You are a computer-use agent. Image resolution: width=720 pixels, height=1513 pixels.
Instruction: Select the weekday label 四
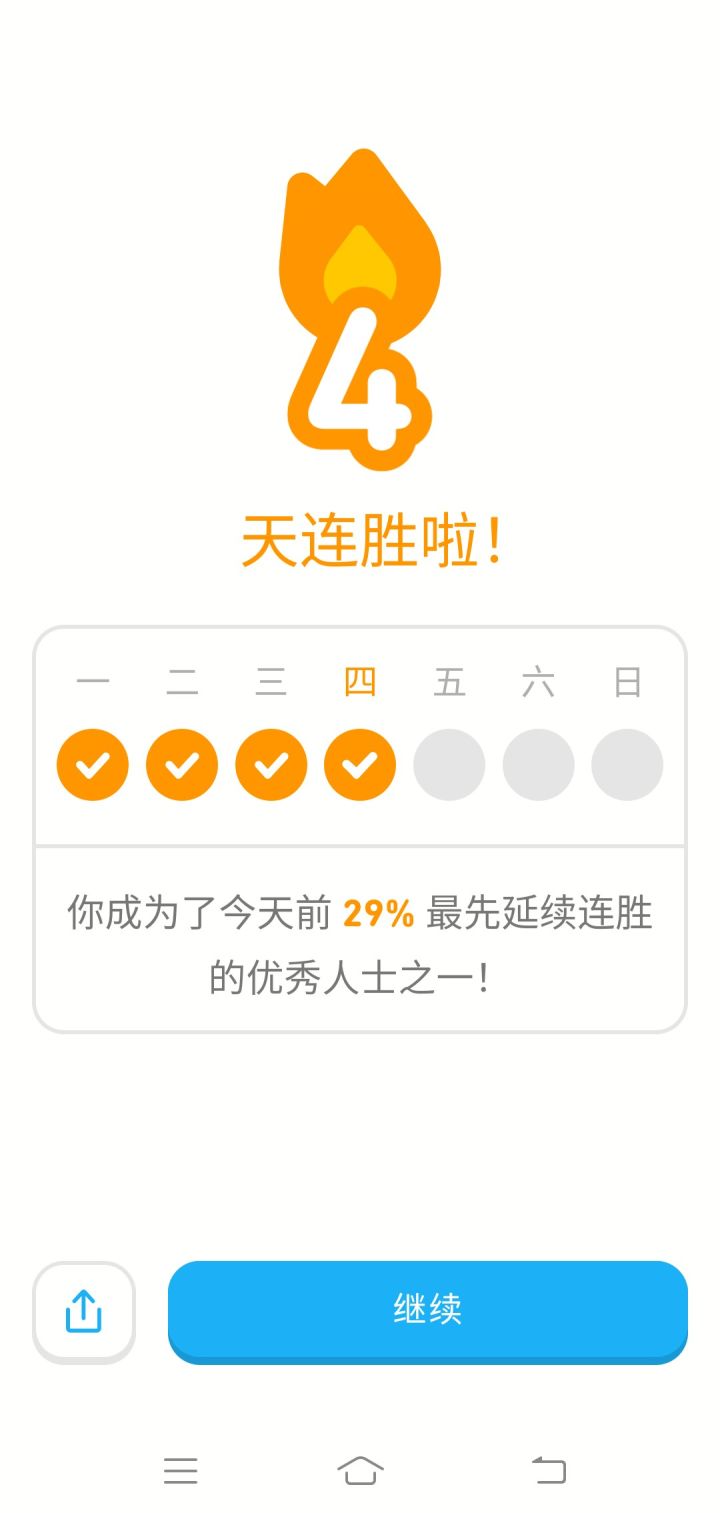click(359, 681)
